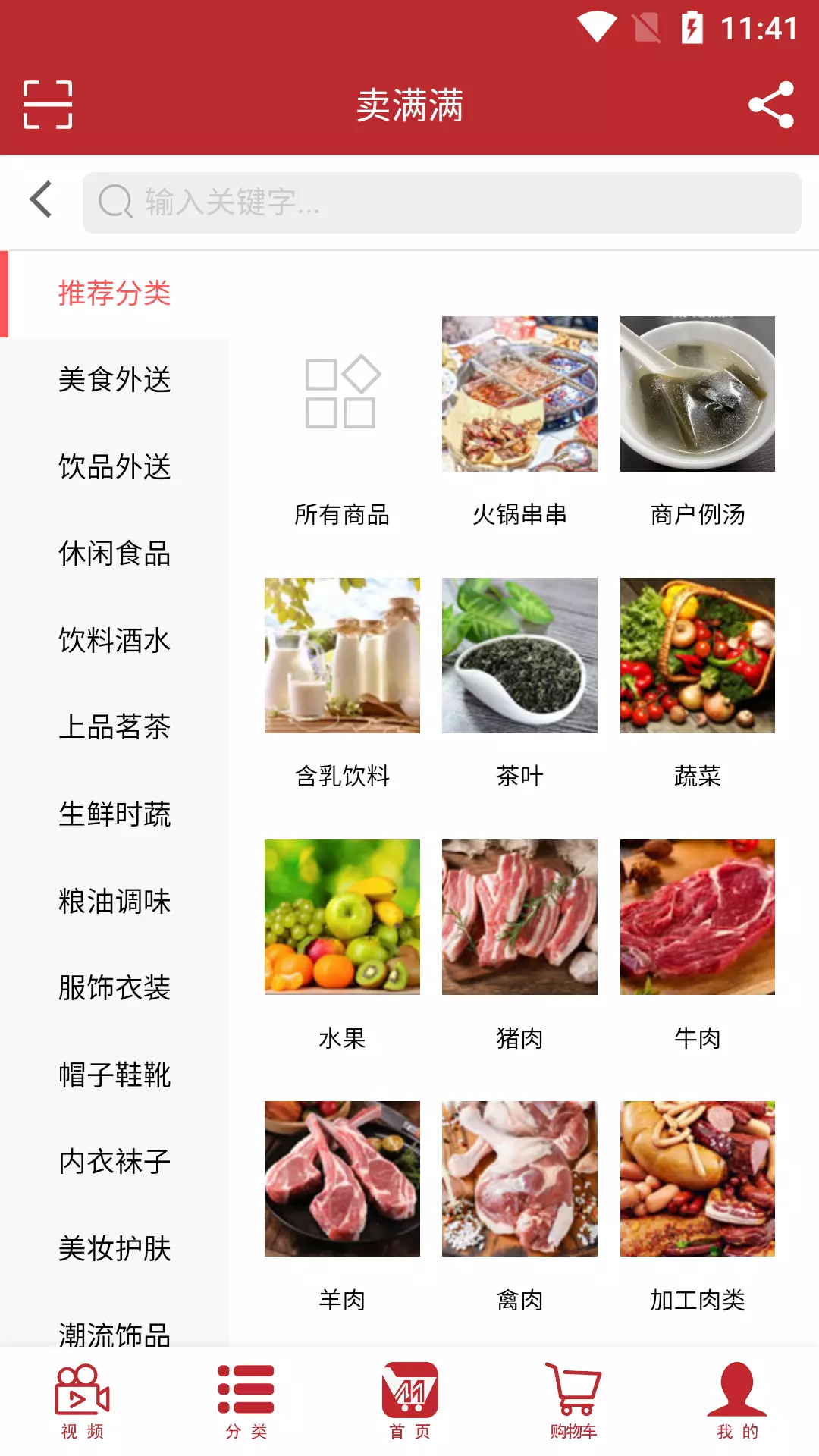Viewport: 819px width, 1456px height.
Task: Choose the 服饰衣装 category
Action: pos(115,988)
